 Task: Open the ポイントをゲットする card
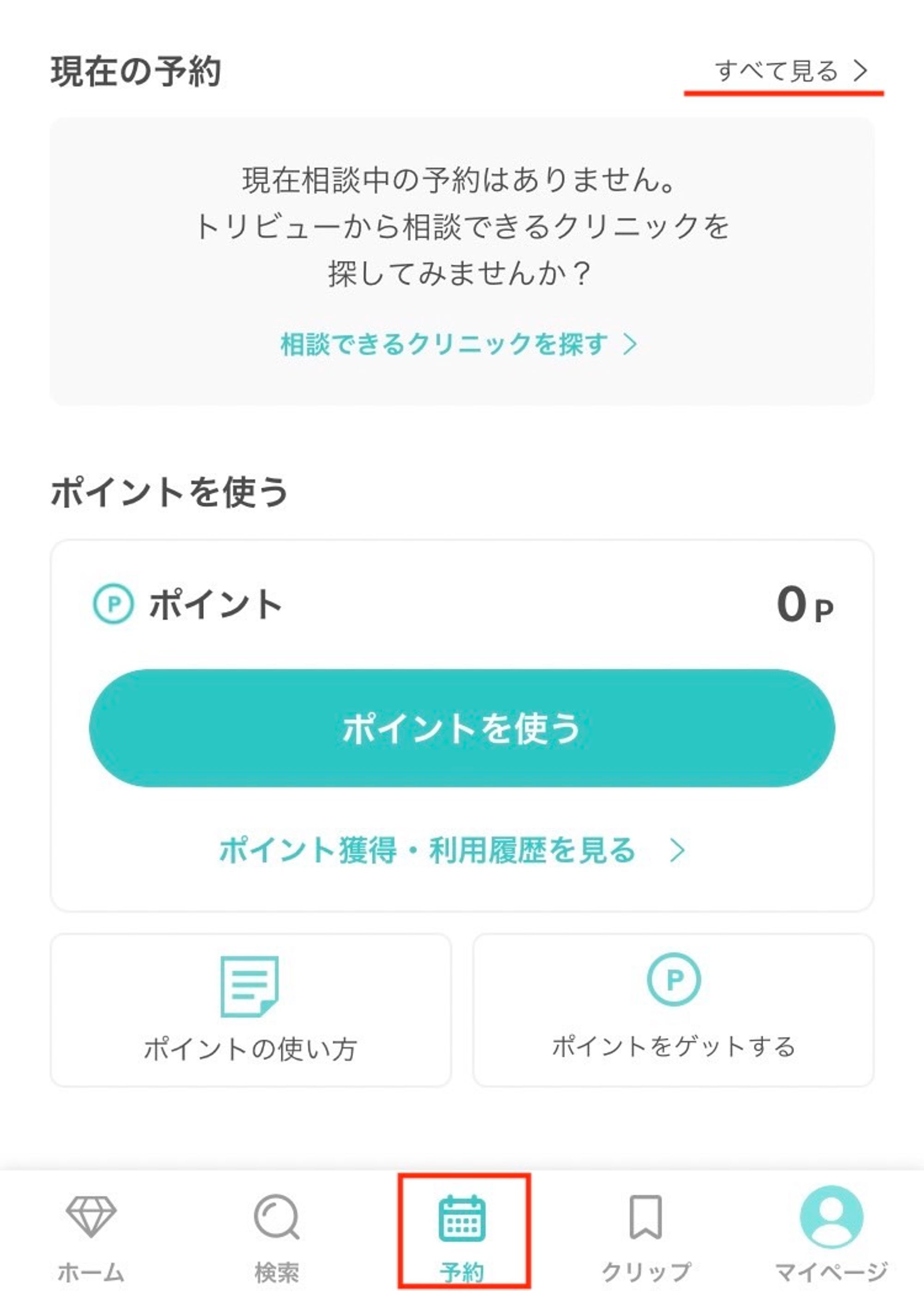(x=673, y=1011)
